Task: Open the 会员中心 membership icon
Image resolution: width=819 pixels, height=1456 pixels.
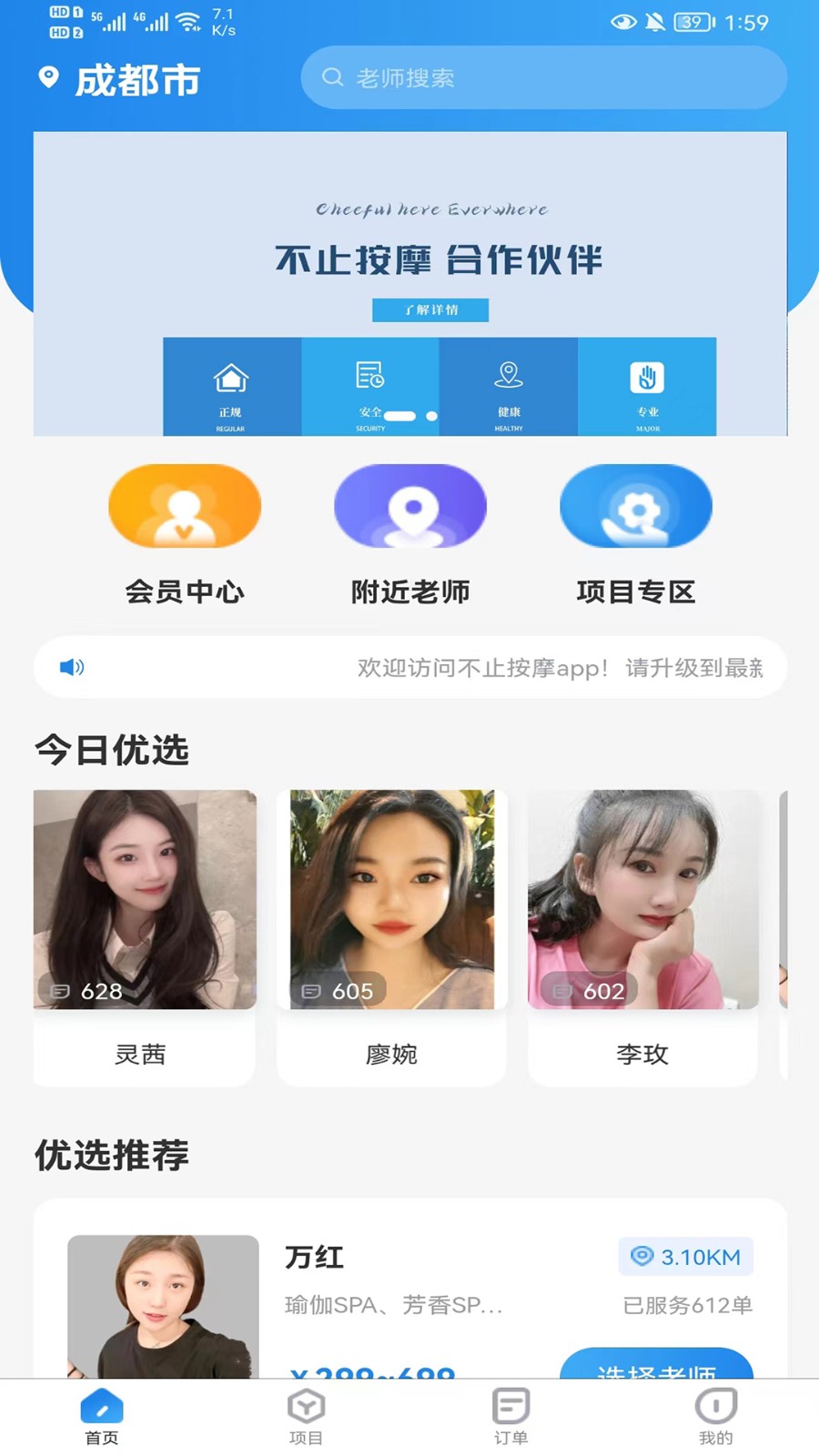Action: (x=184, y=507)
